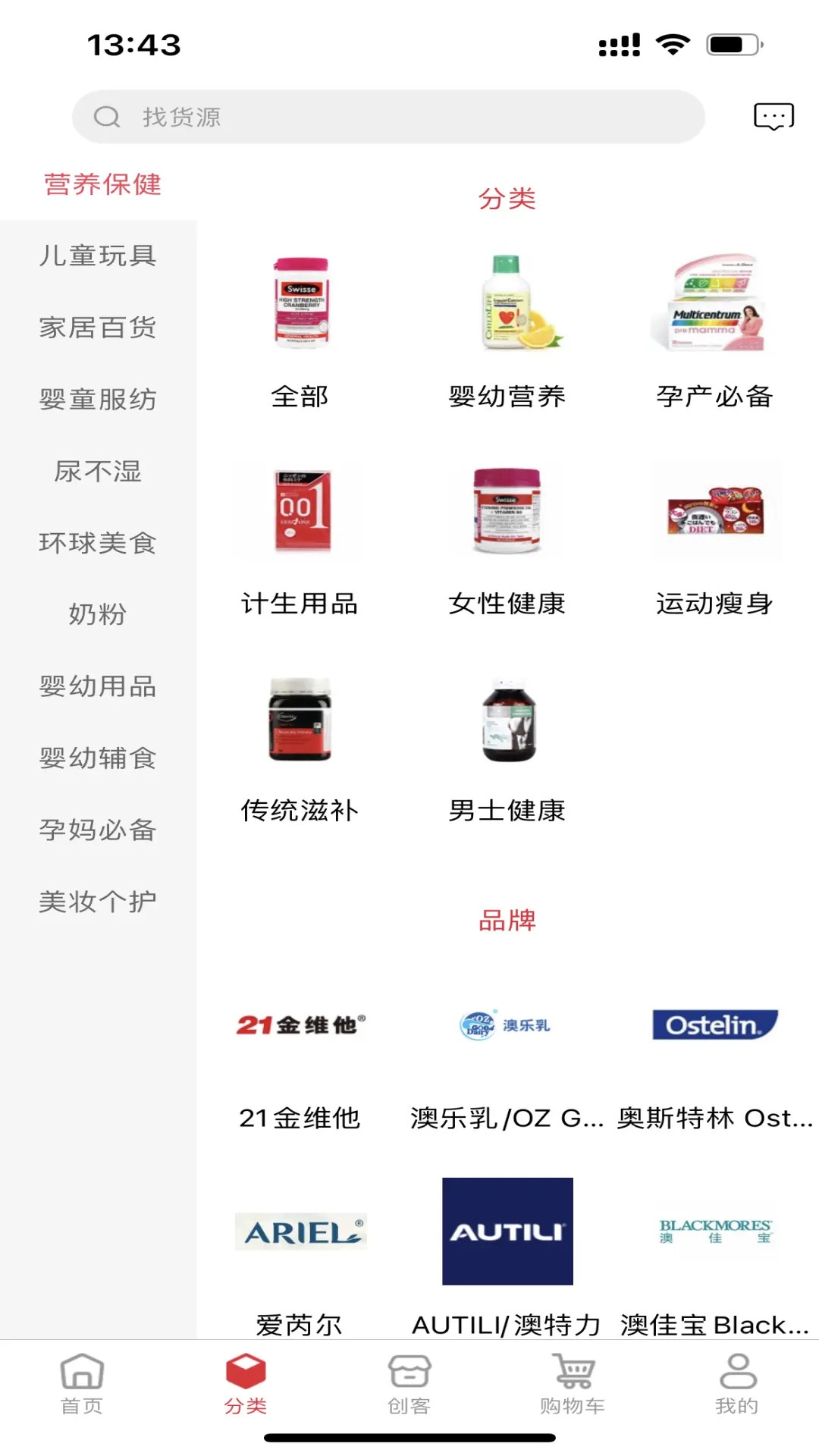Open the 奶粉 sidebar category

(x=99, y=616)
